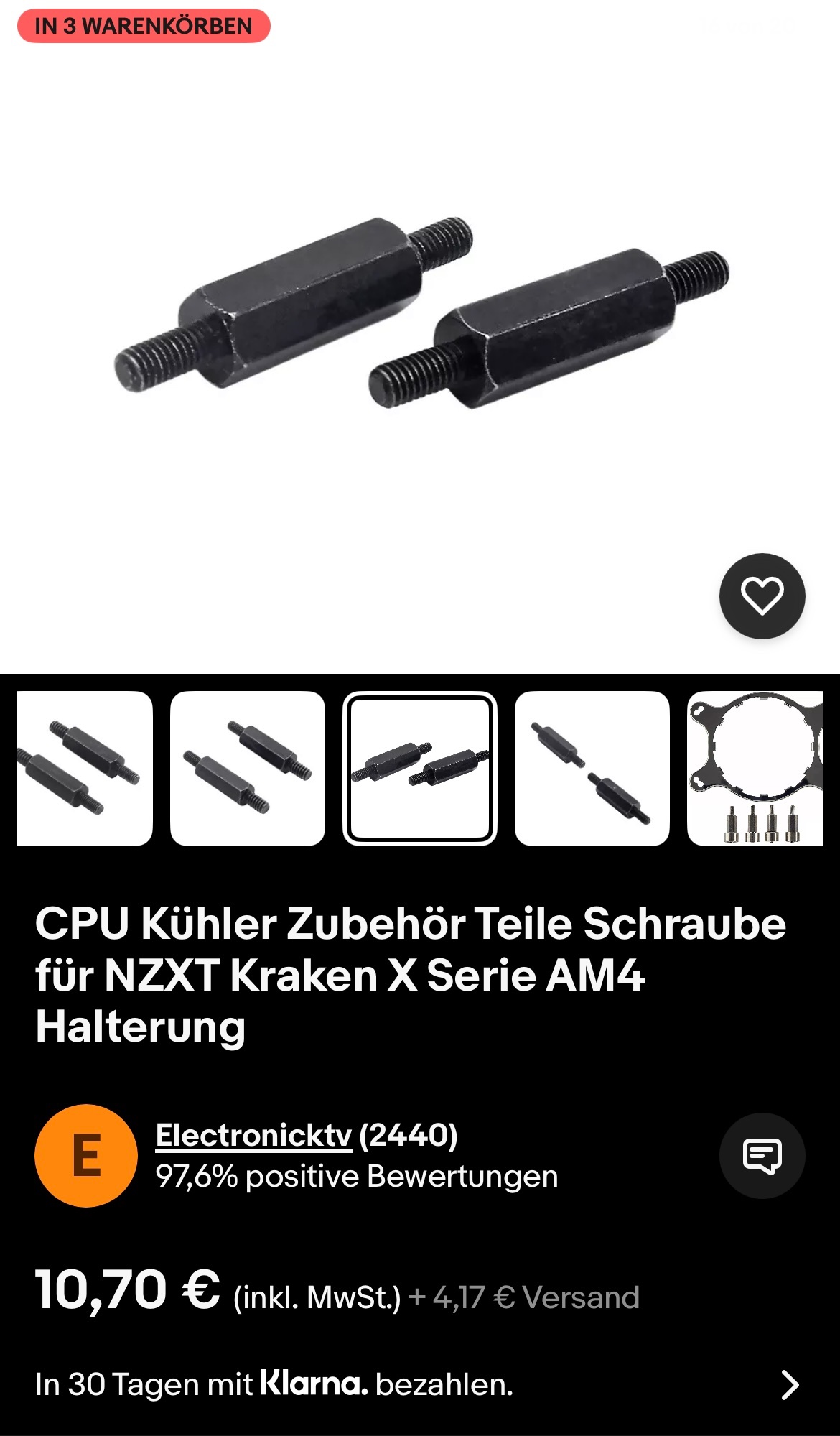This screenshot has height=1436, width=840.
Task: Add this item to the watchlist heart
Action: coord(762,596)
